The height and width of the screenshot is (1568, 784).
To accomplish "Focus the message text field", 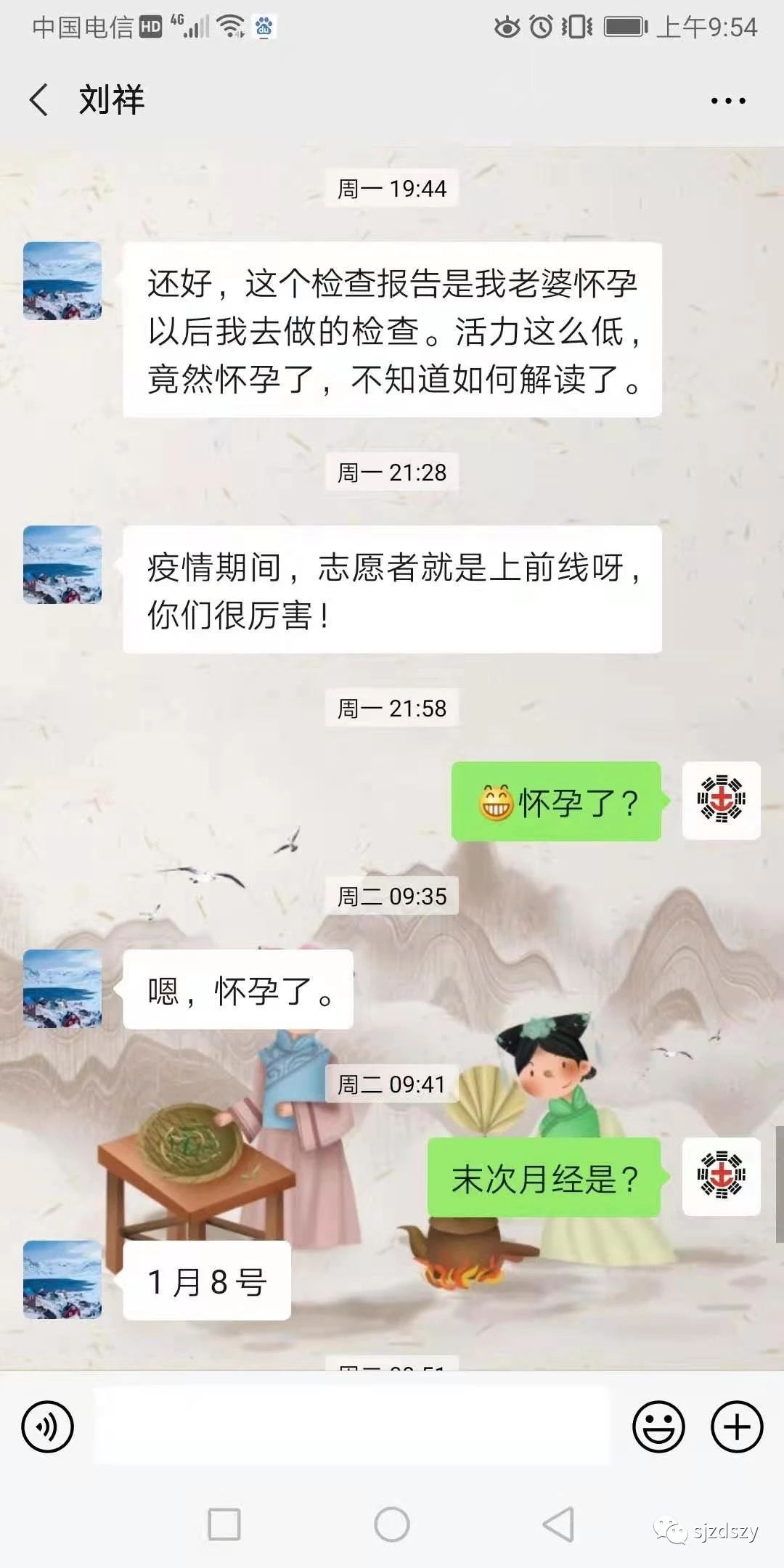I will point(351,1426).
